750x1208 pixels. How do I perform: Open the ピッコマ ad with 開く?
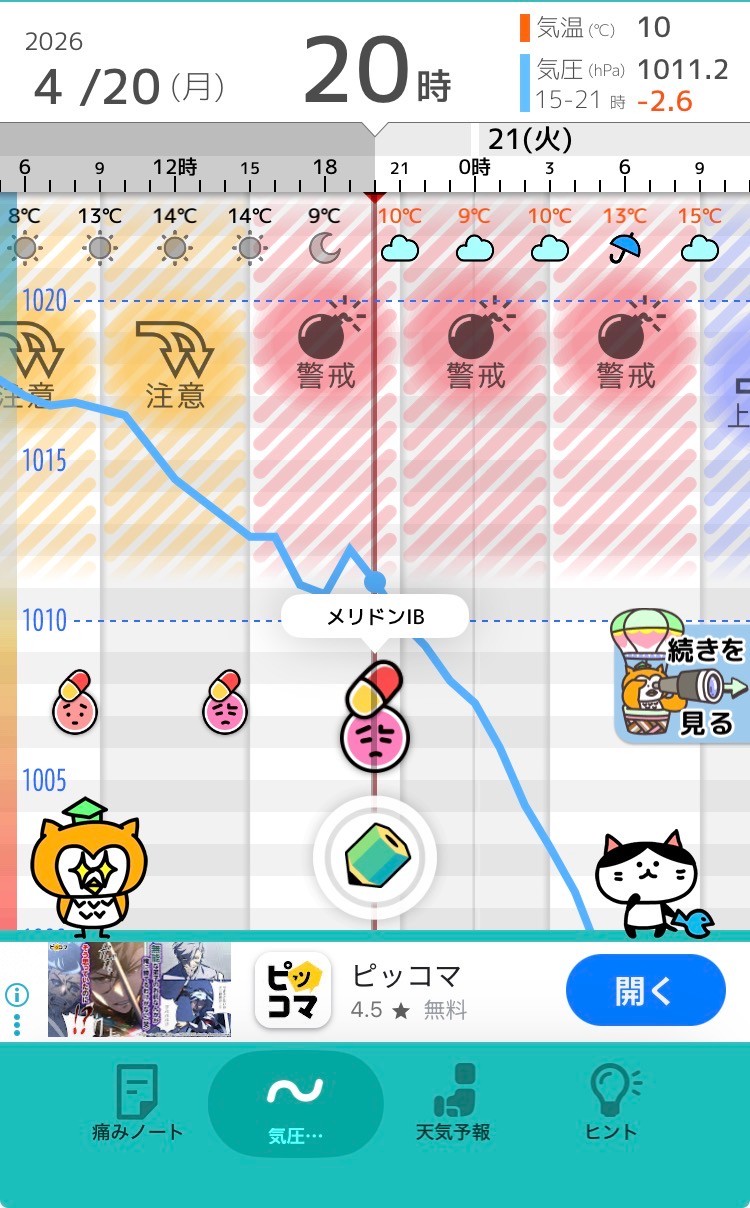pos(645,990)
